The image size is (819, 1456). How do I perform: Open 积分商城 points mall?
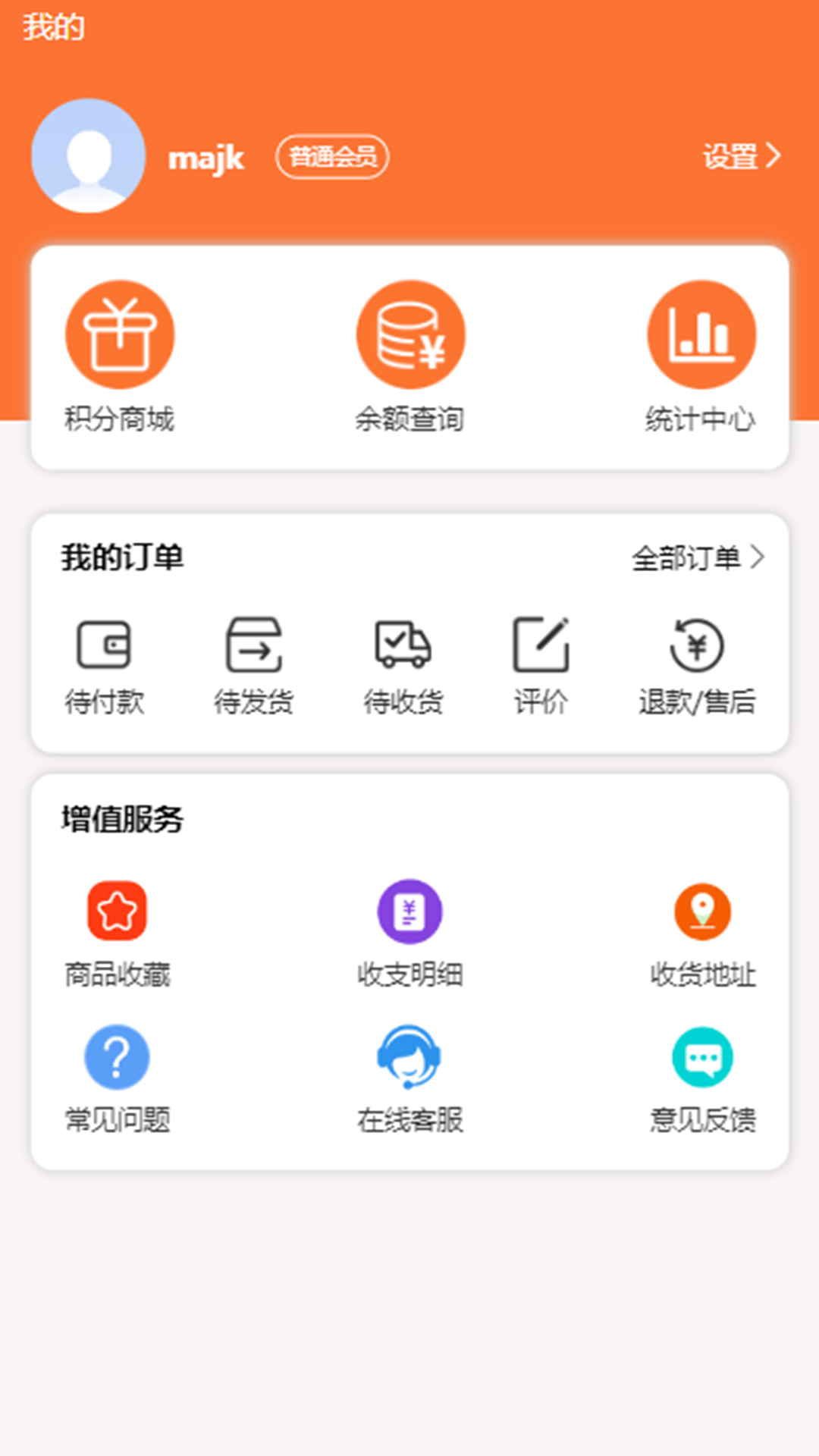click(120, 356)
